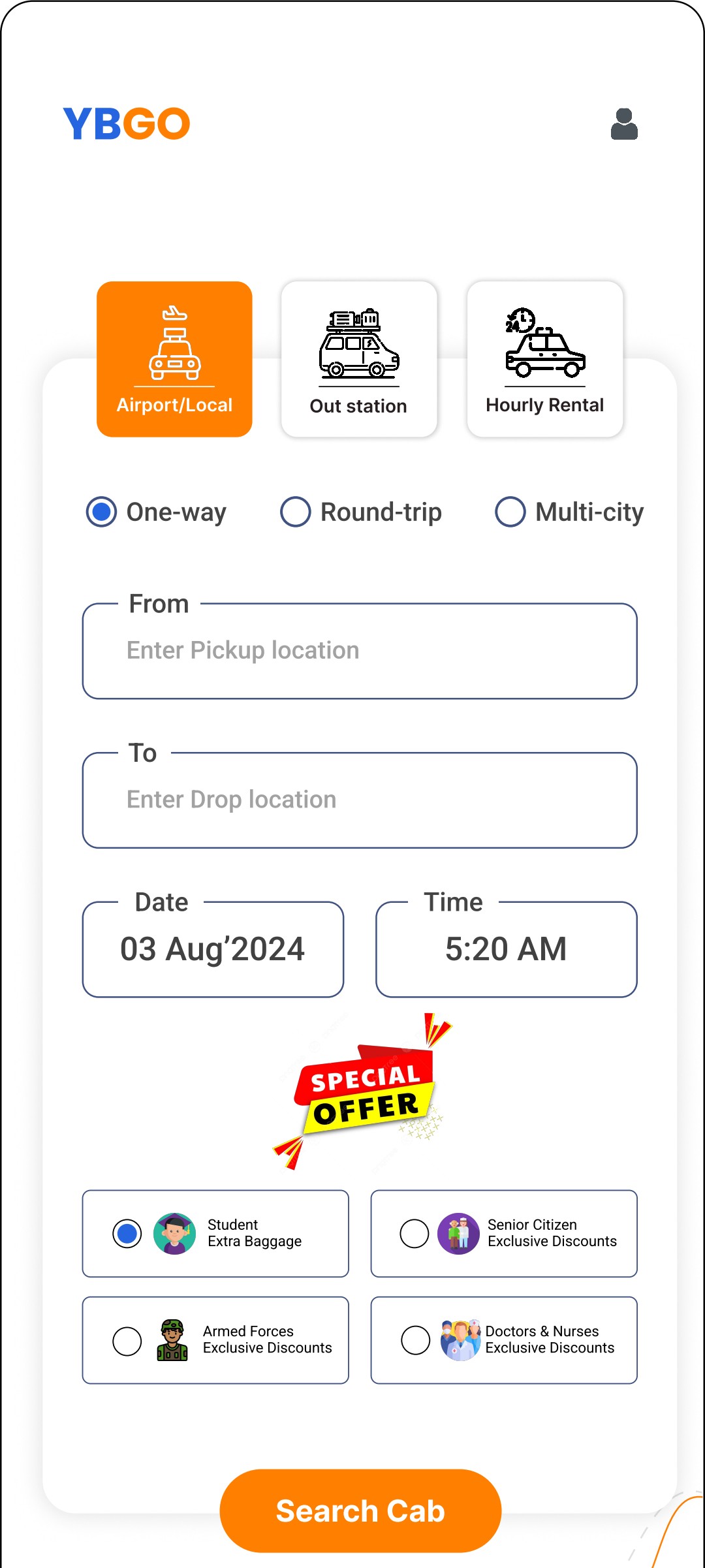
Task: Choose Round-trip journey type
Action: (361, 512)
